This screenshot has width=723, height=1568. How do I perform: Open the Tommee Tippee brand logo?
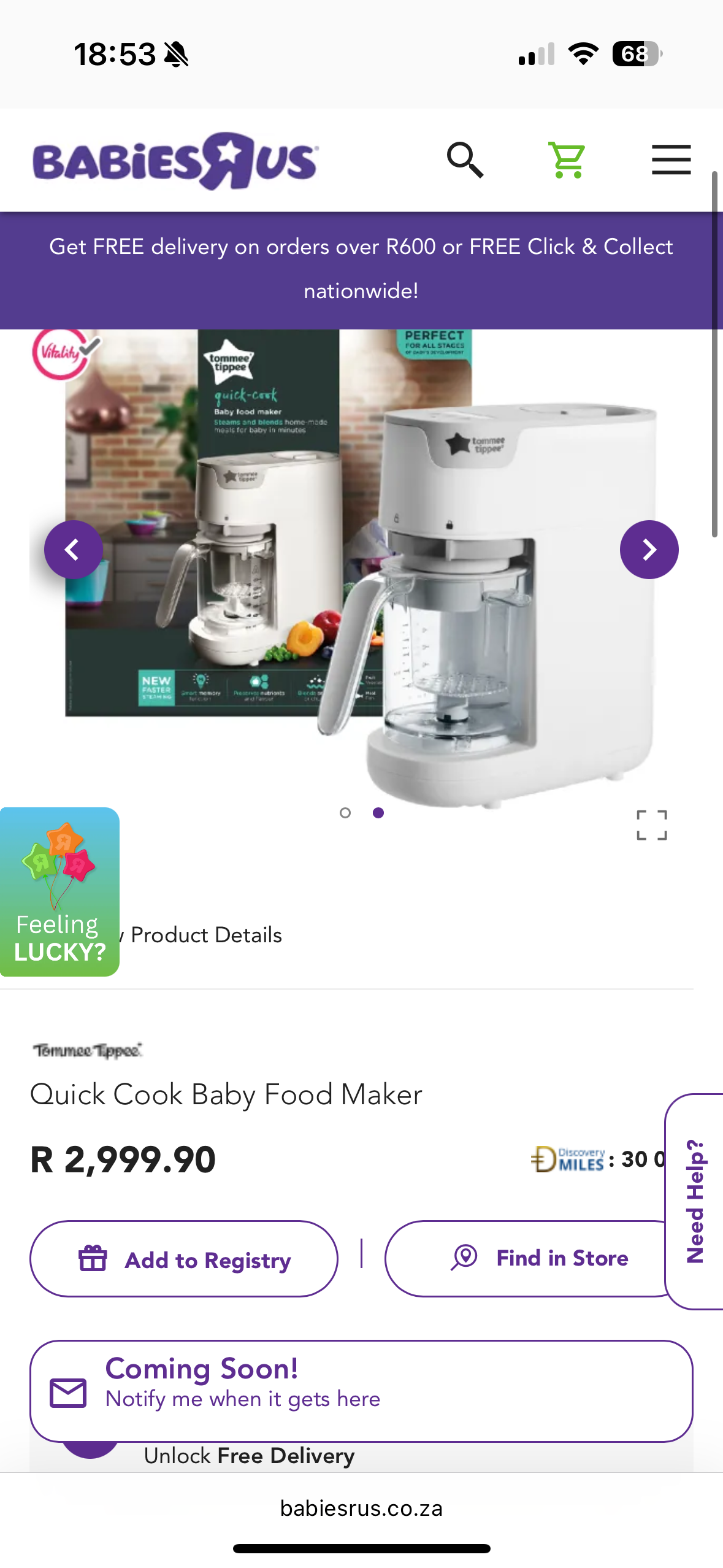point(88,1050)
